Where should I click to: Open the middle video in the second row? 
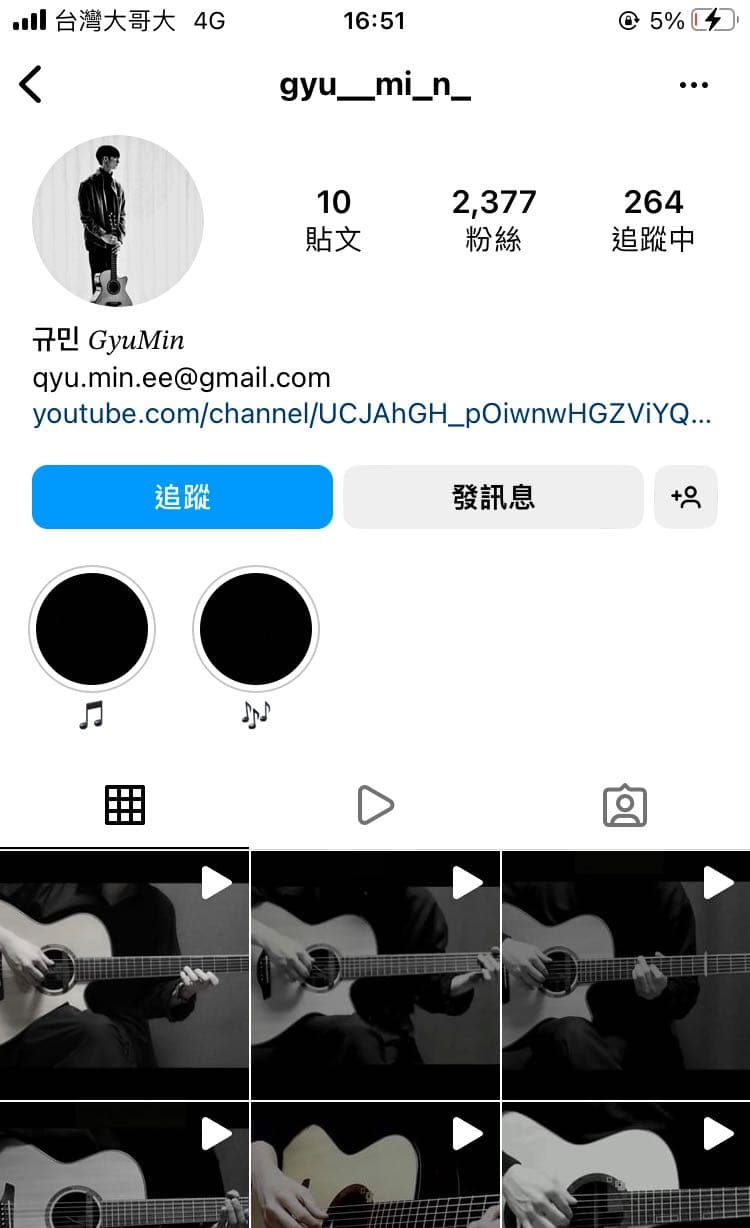coord(375,1165)
